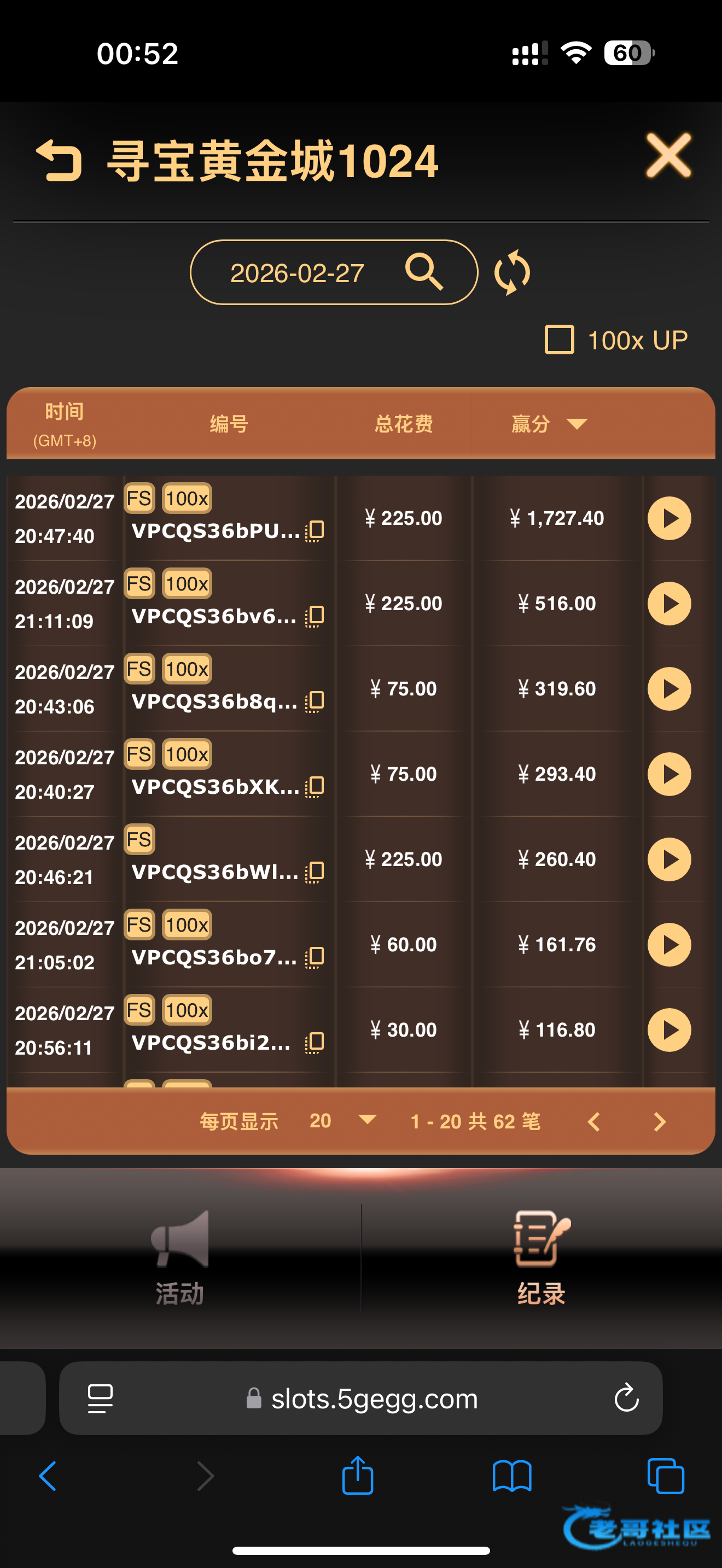Go to the next page of records
Image resolution: width=722 pixels, height=1568 pixels.
coord(659,1121)
